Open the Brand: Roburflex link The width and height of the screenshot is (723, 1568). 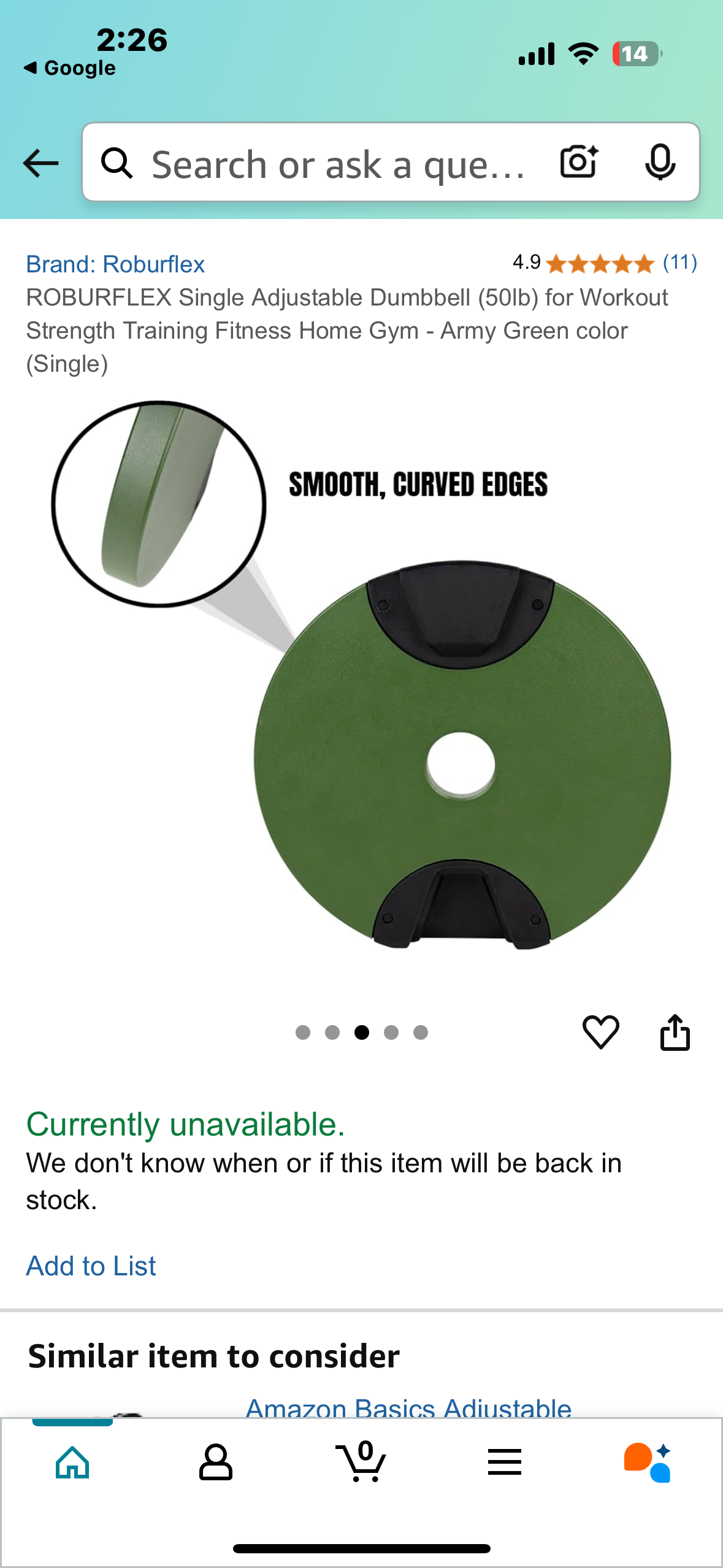[115, 264]
